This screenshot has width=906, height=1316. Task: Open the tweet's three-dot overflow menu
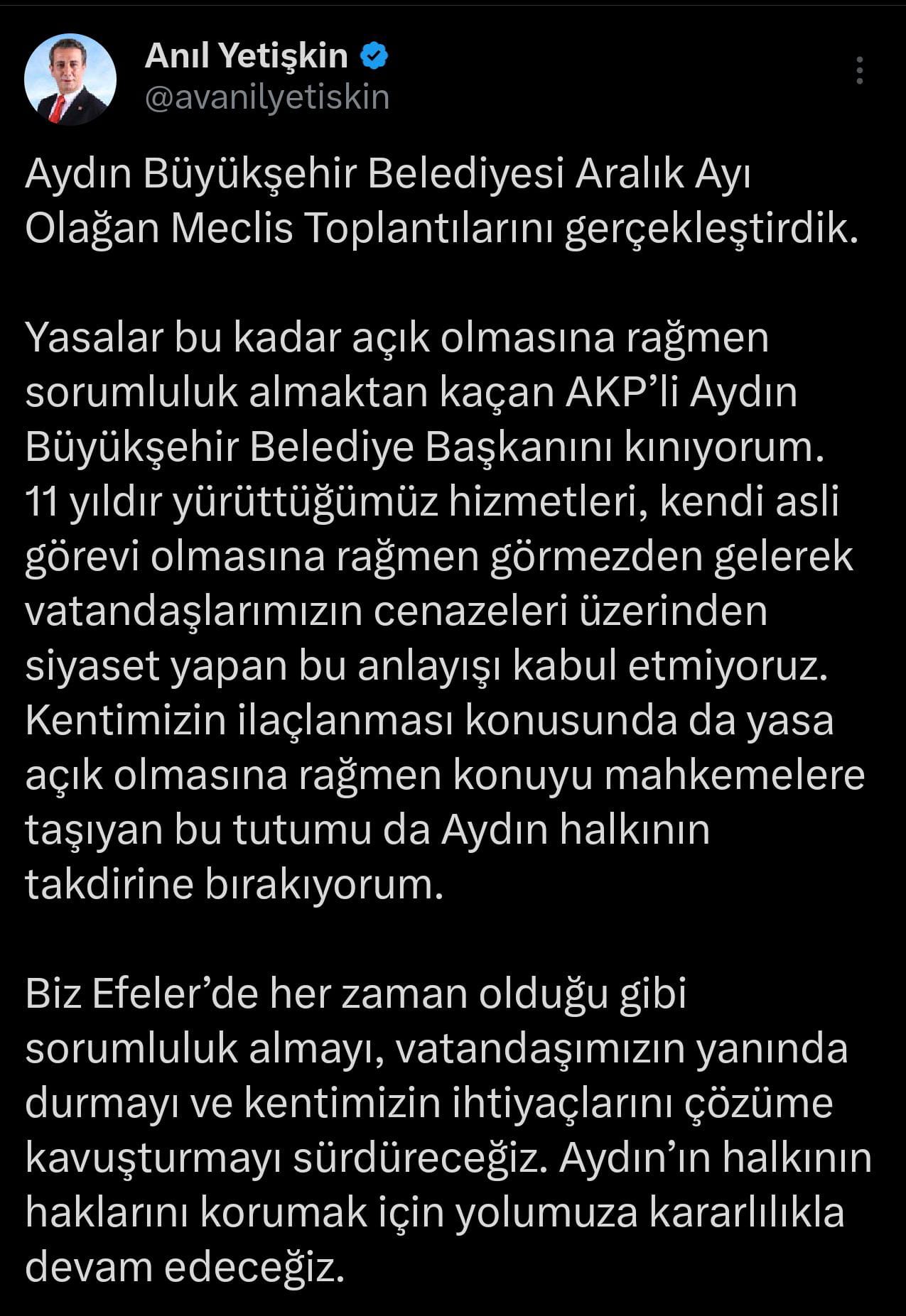tap(860, 71)
